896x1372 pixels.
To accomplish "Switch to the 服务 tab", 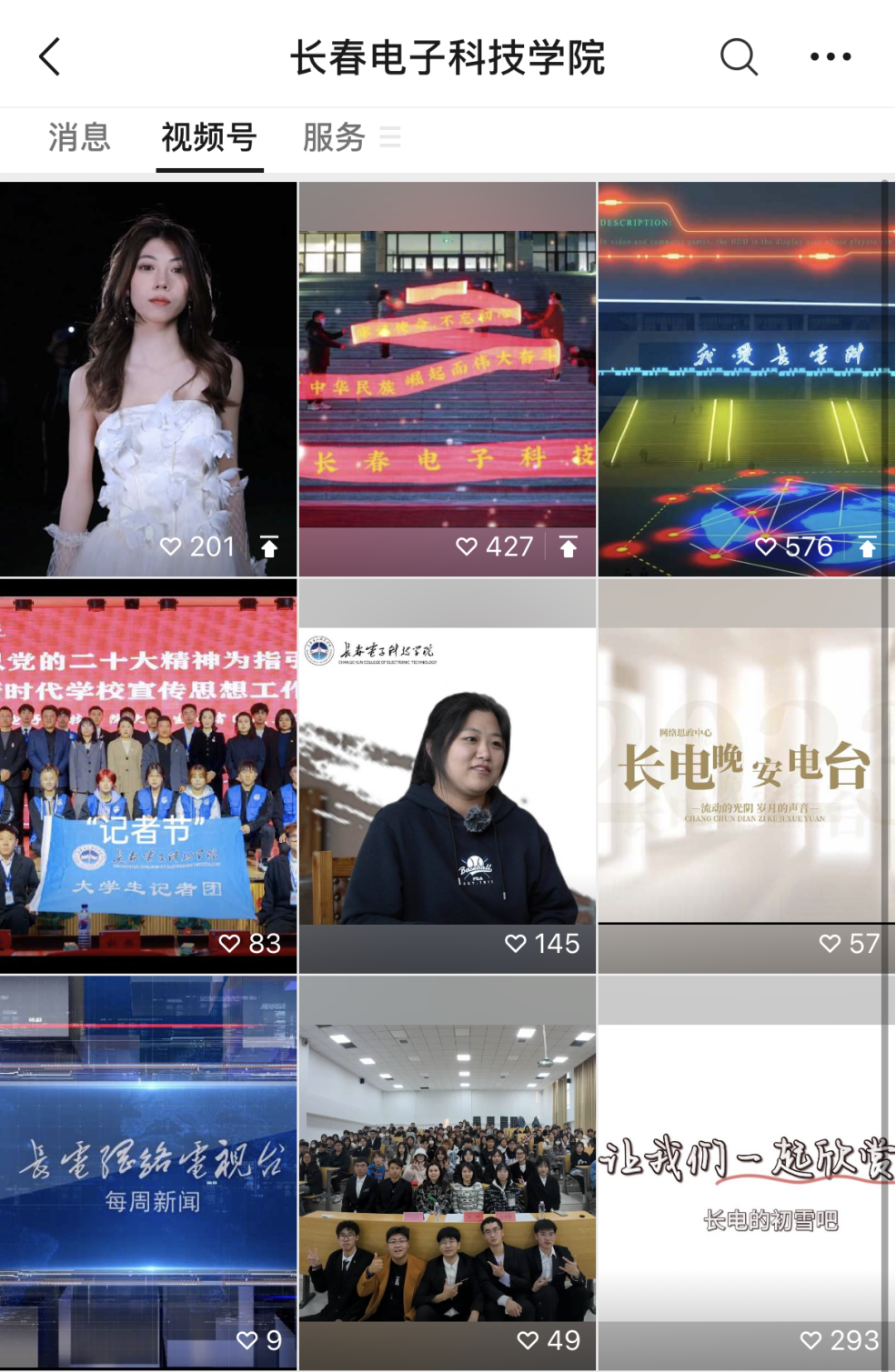I will (x=334, y=138).
